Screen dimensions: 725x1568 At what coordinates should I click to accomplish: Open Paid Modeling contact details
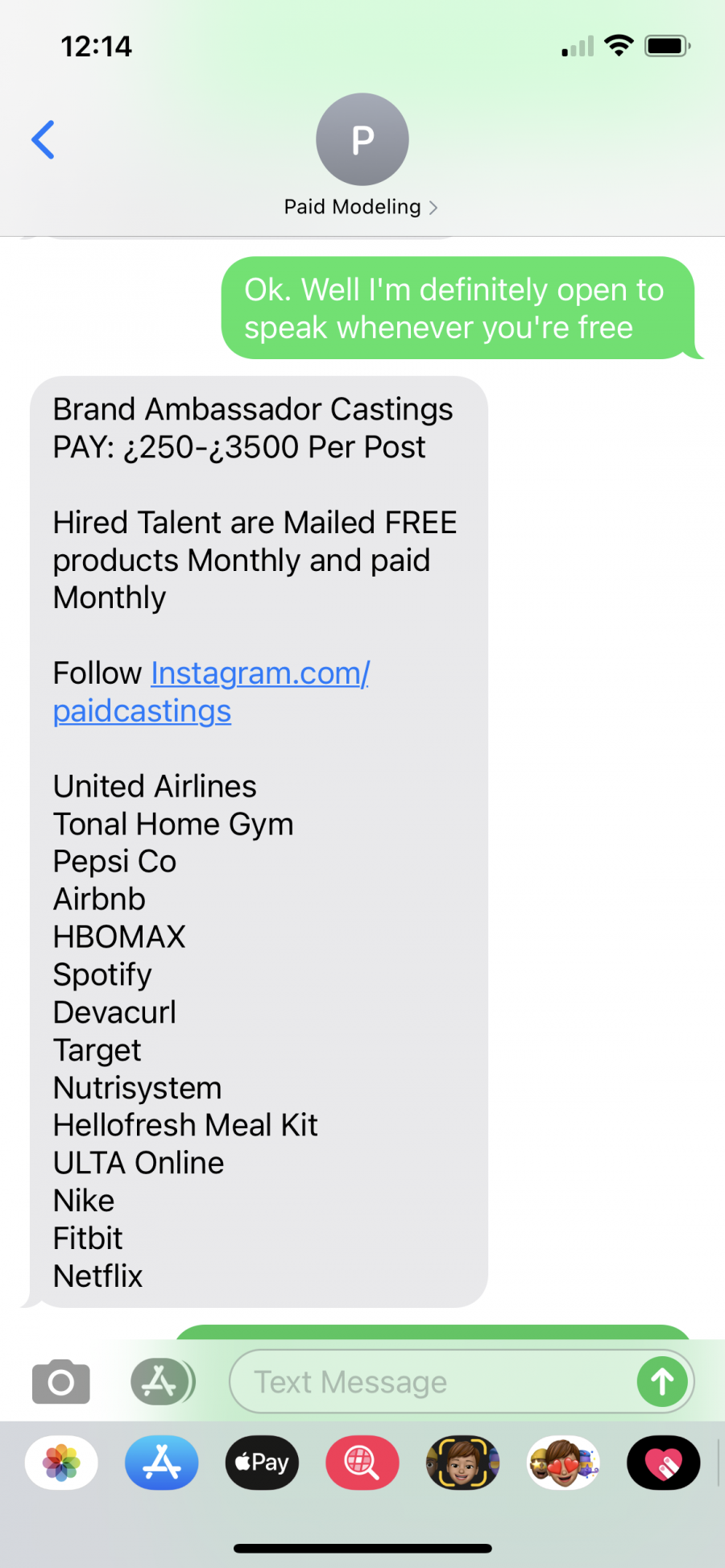tap(362, 156)
